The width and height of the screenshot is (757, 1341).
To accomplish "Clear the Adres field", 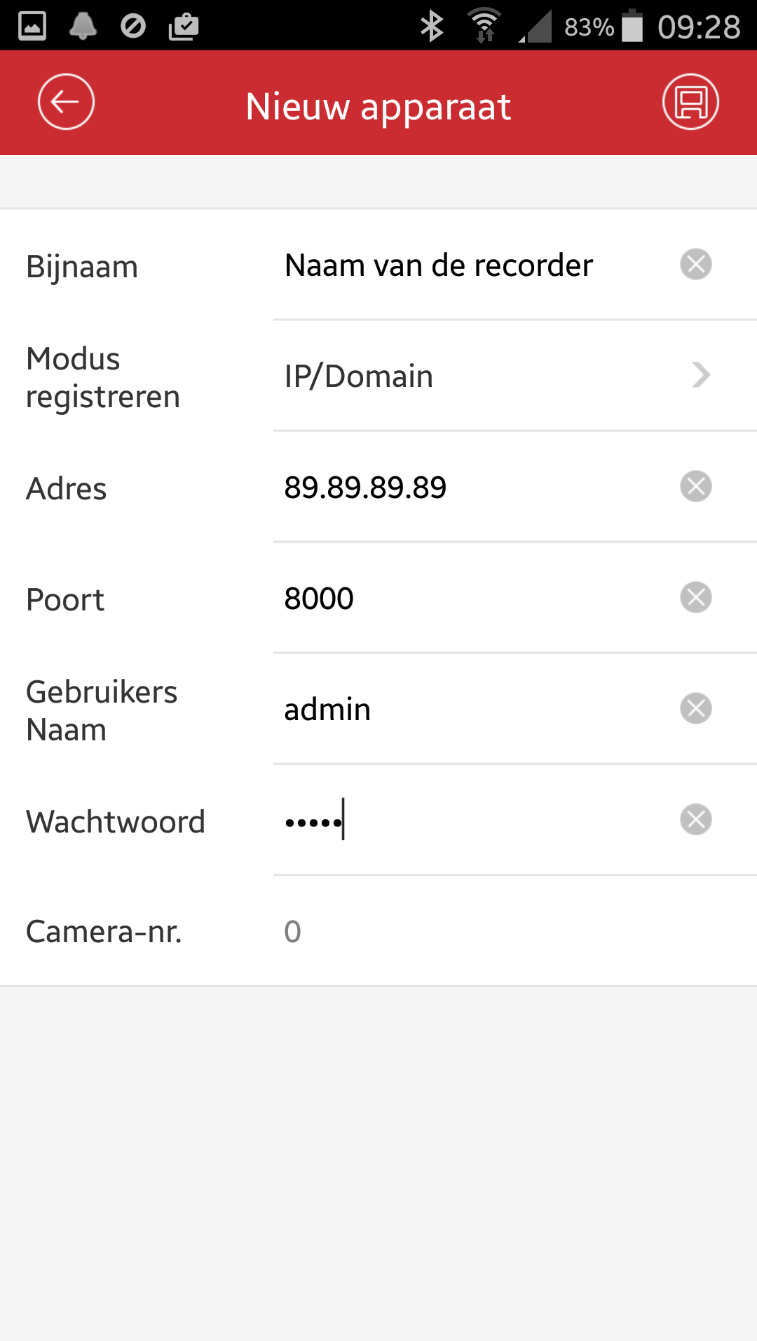I will pyautogui.click(x=696, y=487).
